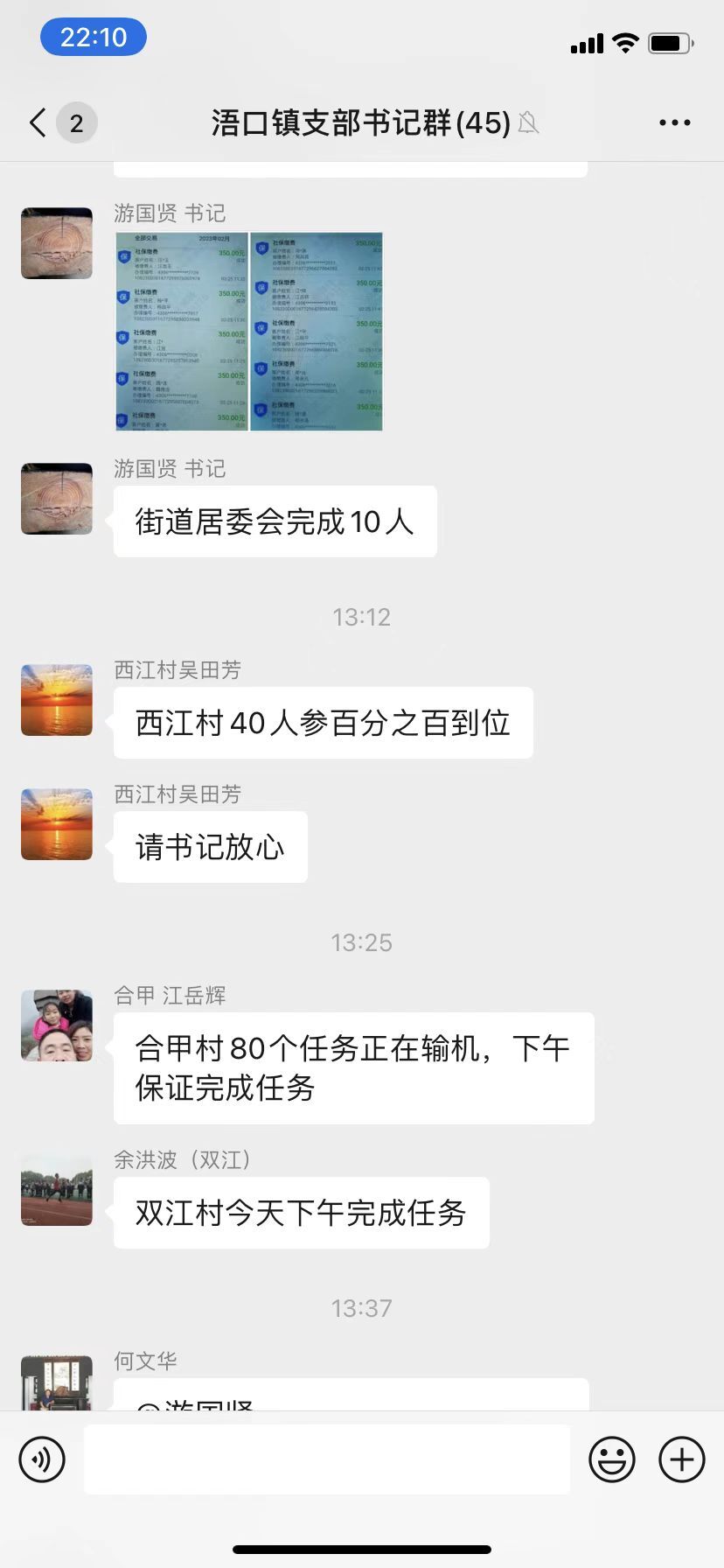Tap the message text field
The height and width of the screenshot is (1568, 724).
click(x=326, y=1459)
